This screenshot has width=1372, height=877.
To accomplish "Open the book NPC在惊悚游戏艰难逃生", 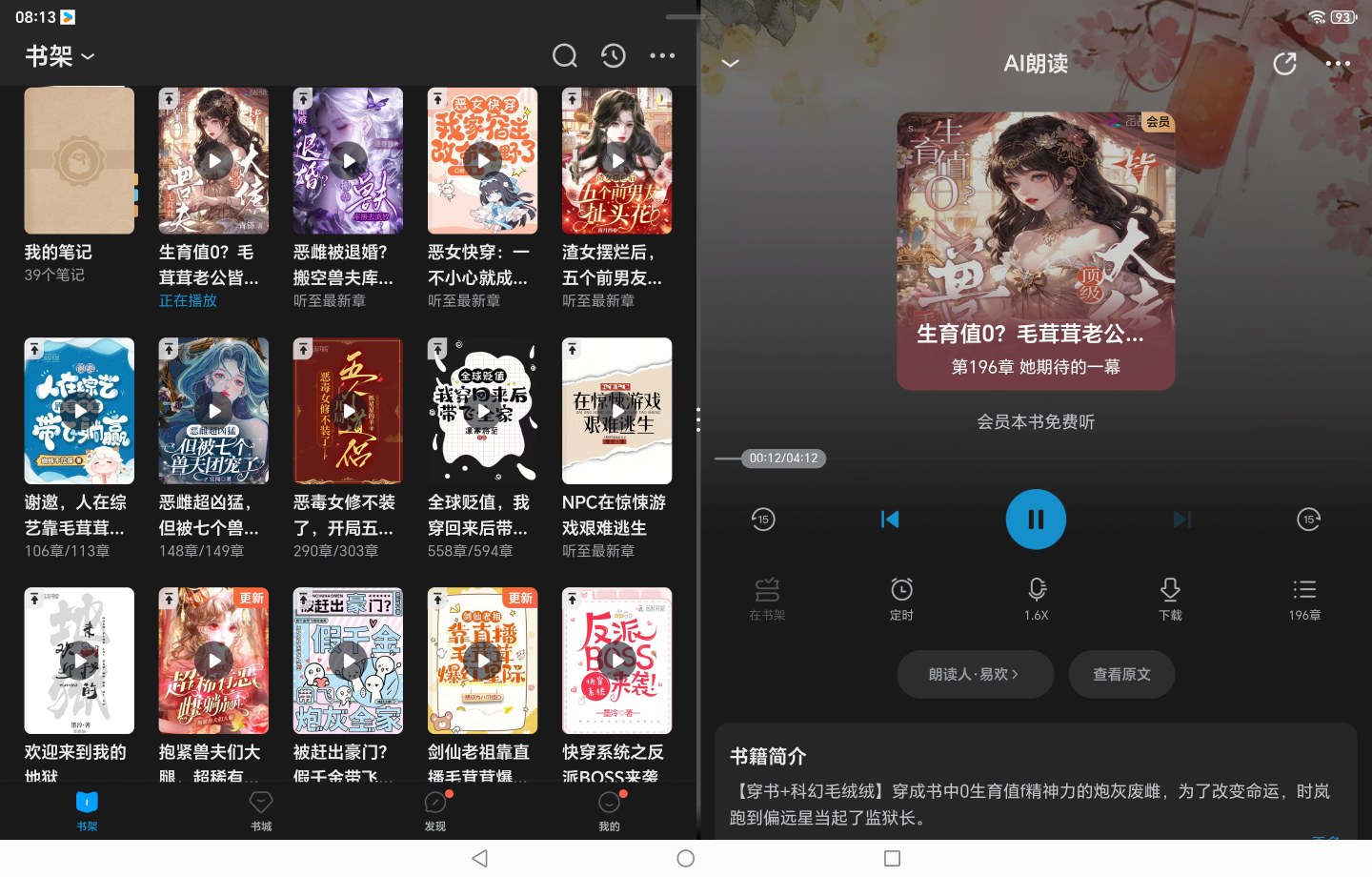I will 616,411.
